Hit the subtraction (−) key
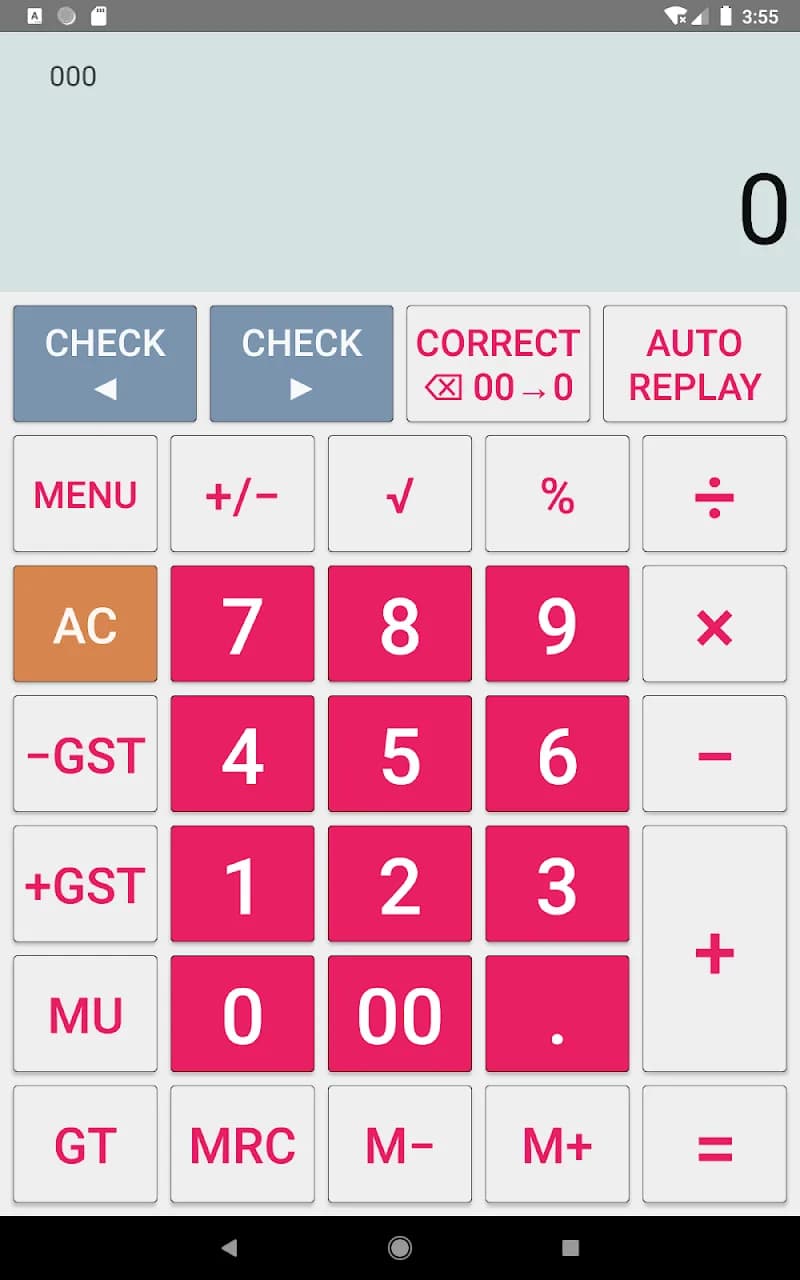The width and height of the screenshot is (800, 1280). click(x=715, y=754)
